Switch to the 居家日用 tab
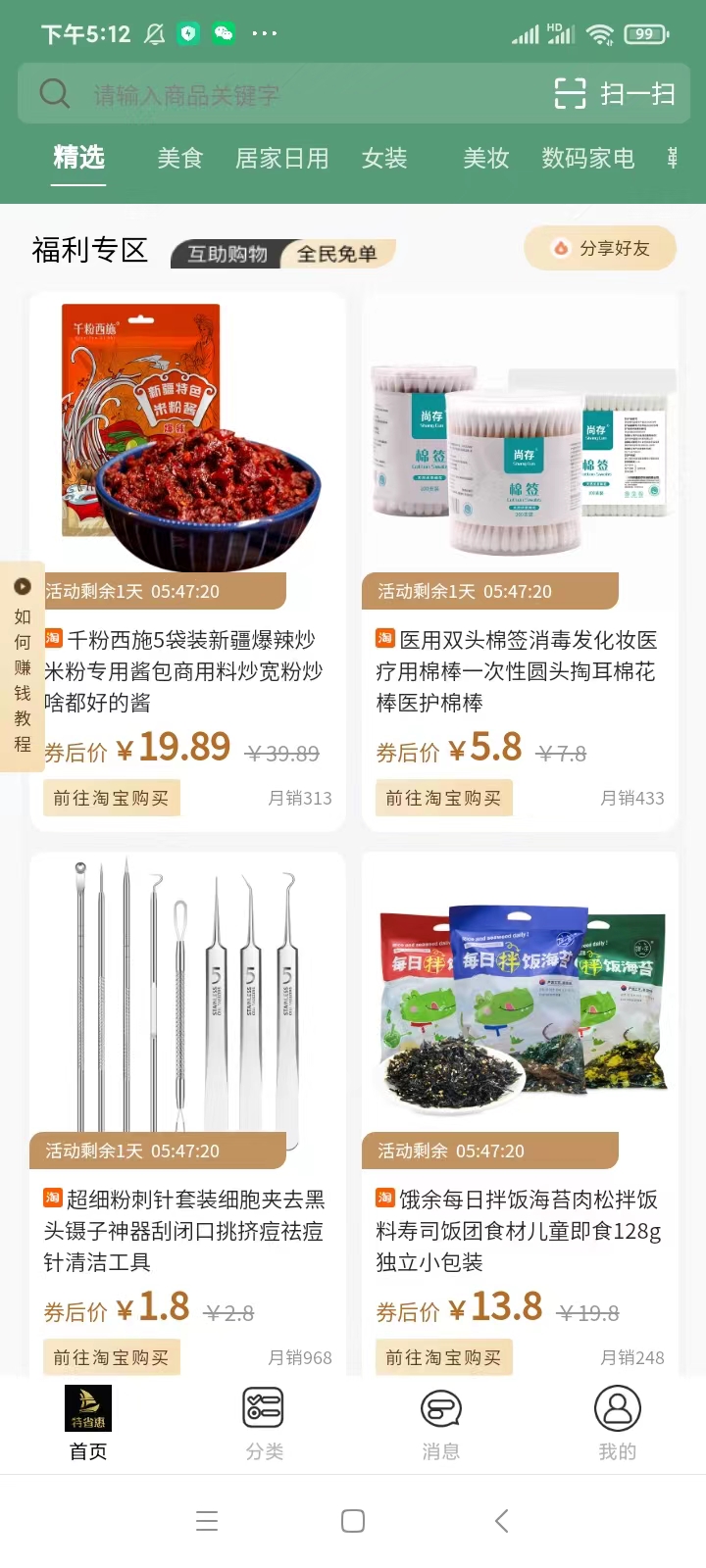Image resolution: width=706 pixels, height=1568 pixels. pyautogui.click(x=282, y=158)
